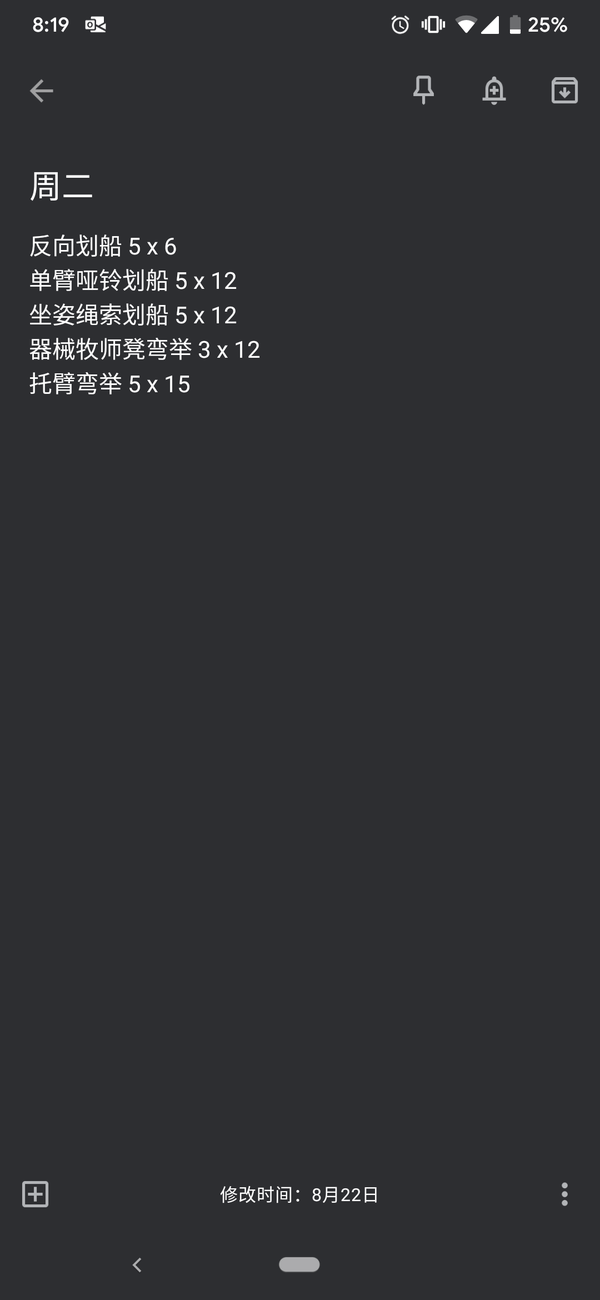Pin this note

(x=424, y=91)
